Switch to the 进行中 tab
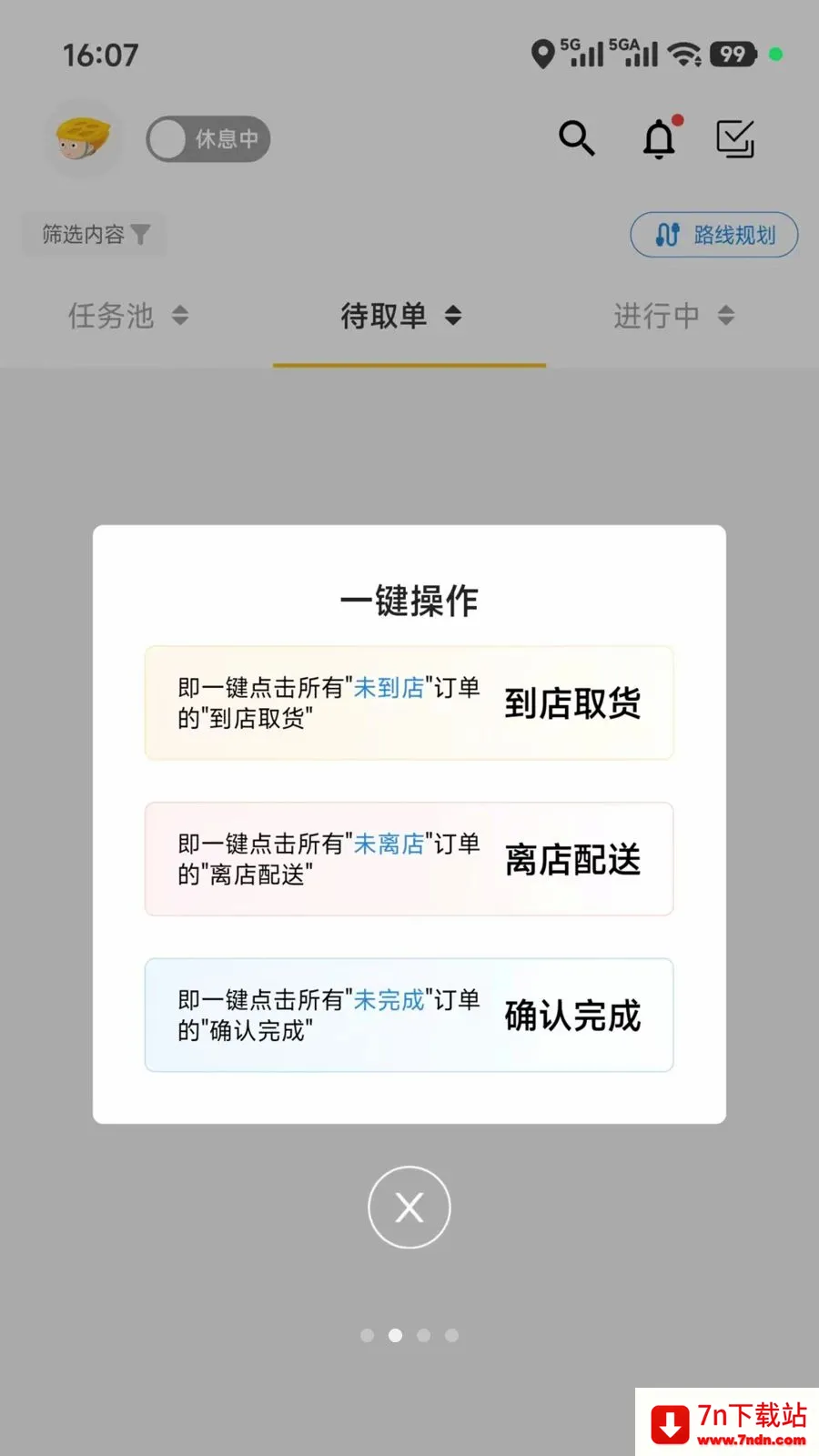This screenshot has height=1456, width=819. coord(673,316)
